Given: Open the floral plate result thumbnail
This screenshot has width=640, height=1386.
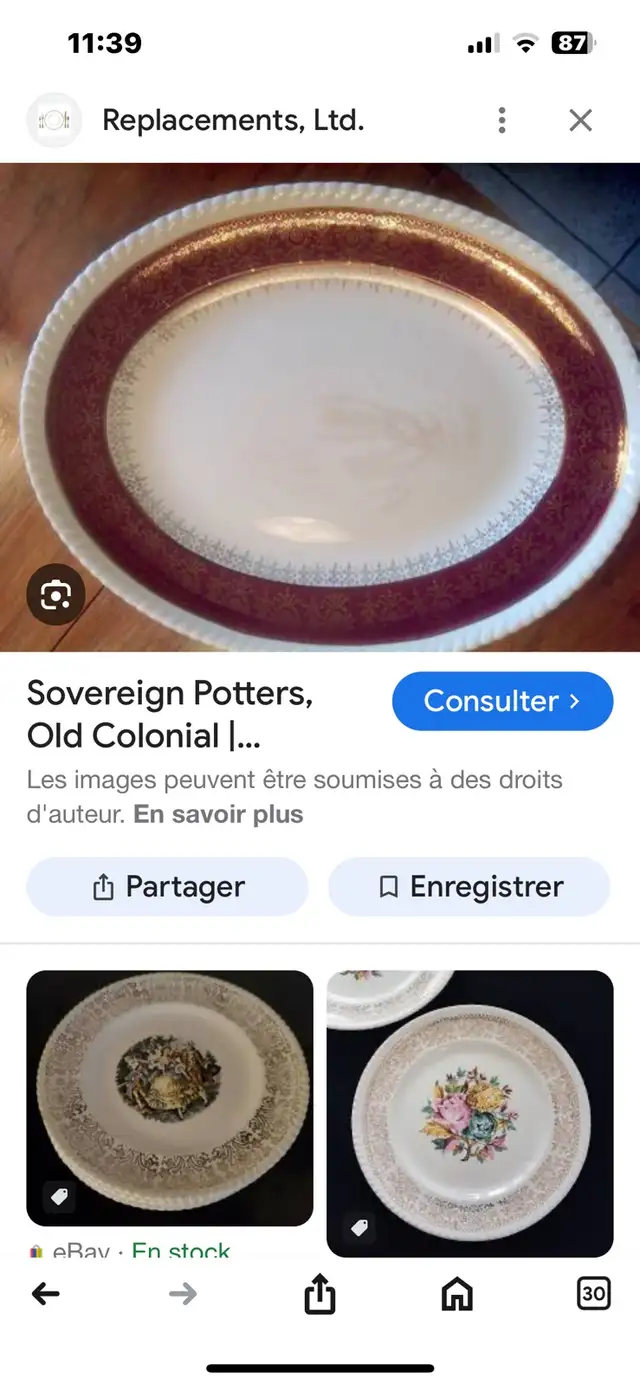Looking at the screenshot, I should pos(470,1113).
